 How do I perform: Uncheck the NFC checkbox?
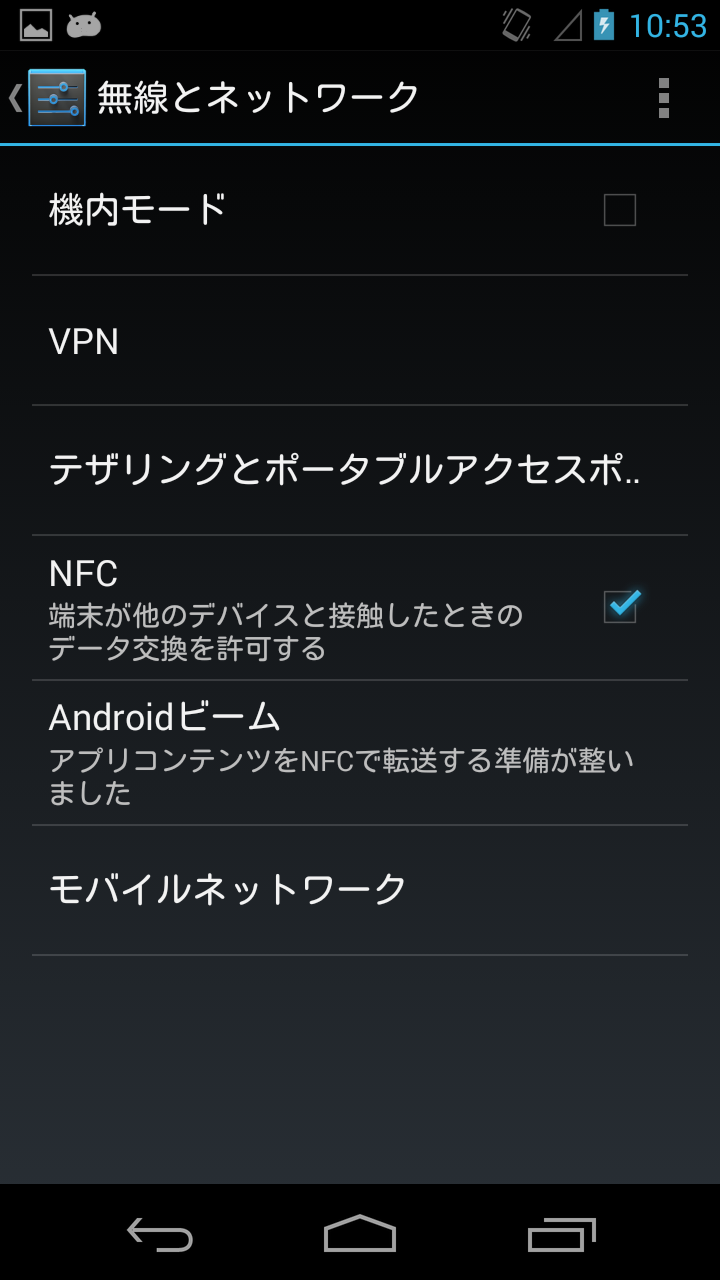pos(620,607)
